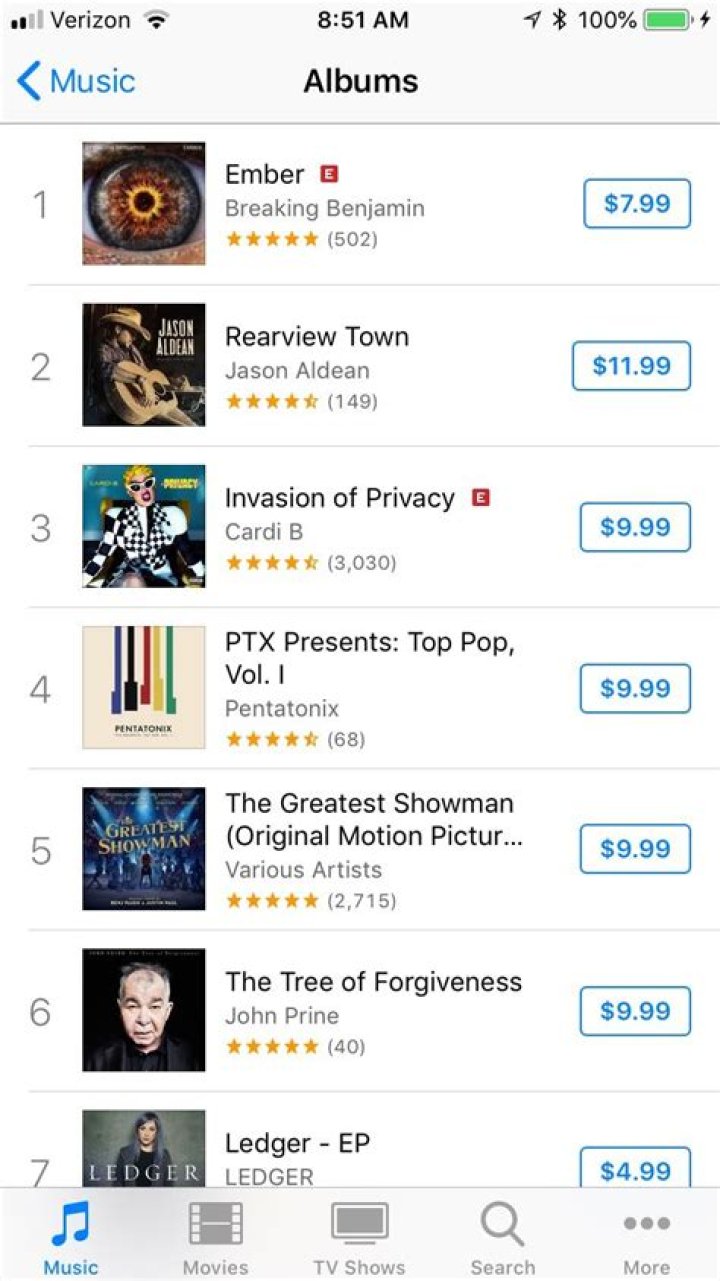The height and width of the screenshot is (1281, 720).
Task: Buy PTX Presents: Top Pop for $9.99
Action: click(x=635, y=688)
